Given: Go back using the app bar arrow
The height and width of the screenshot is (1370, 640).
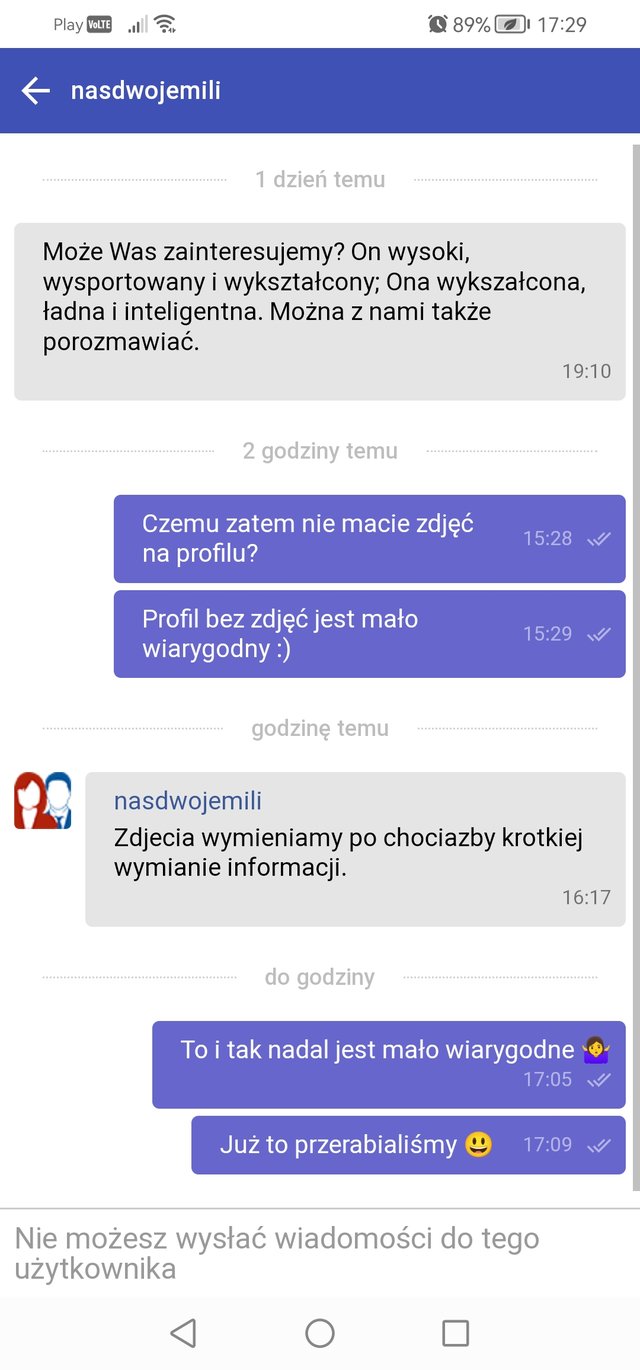Looking at the screenshot, I should coord(36,91).
